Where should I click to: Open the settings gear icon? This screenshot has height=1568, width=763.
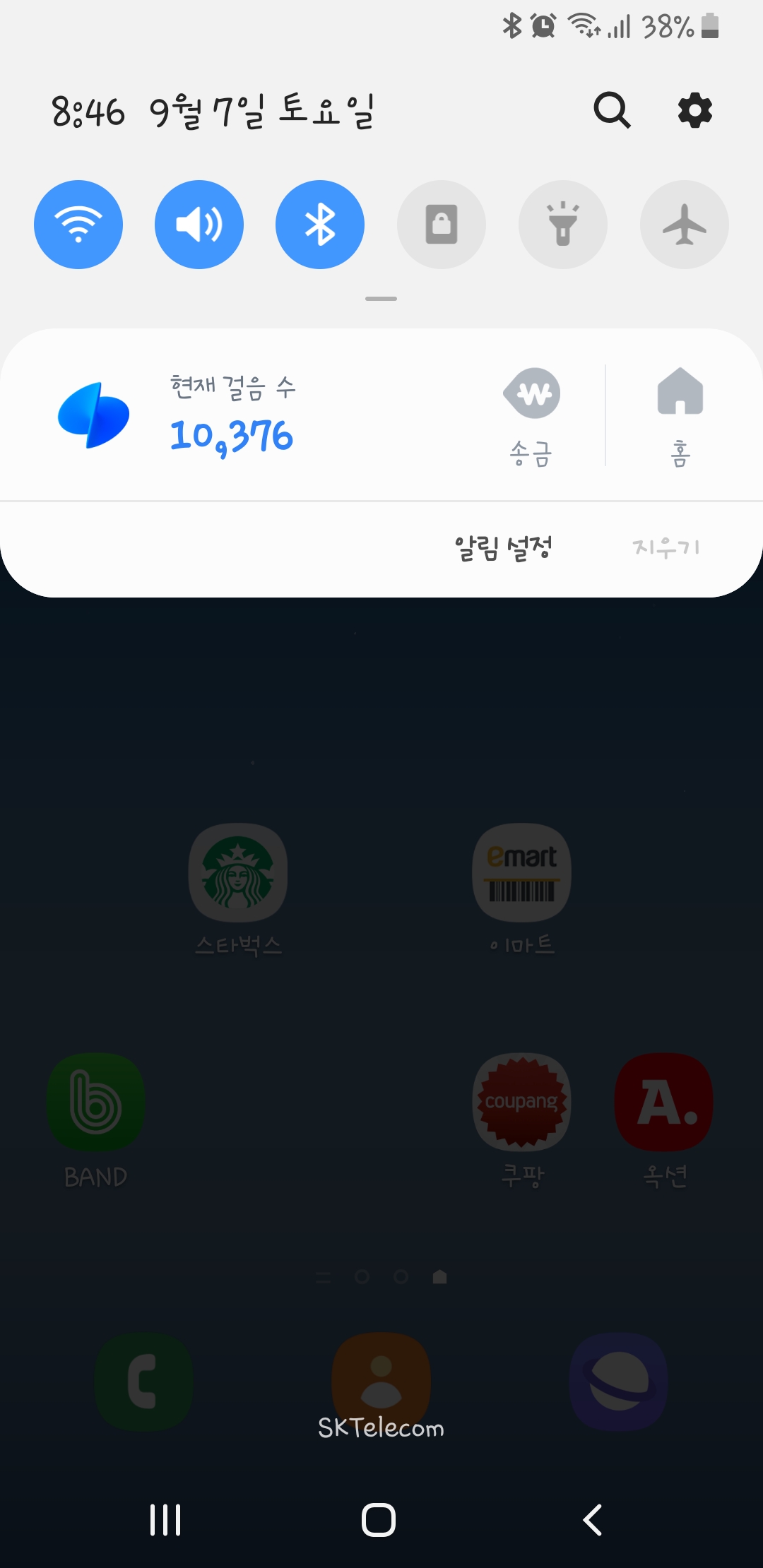pyautogui.click(x=695, y=110)
